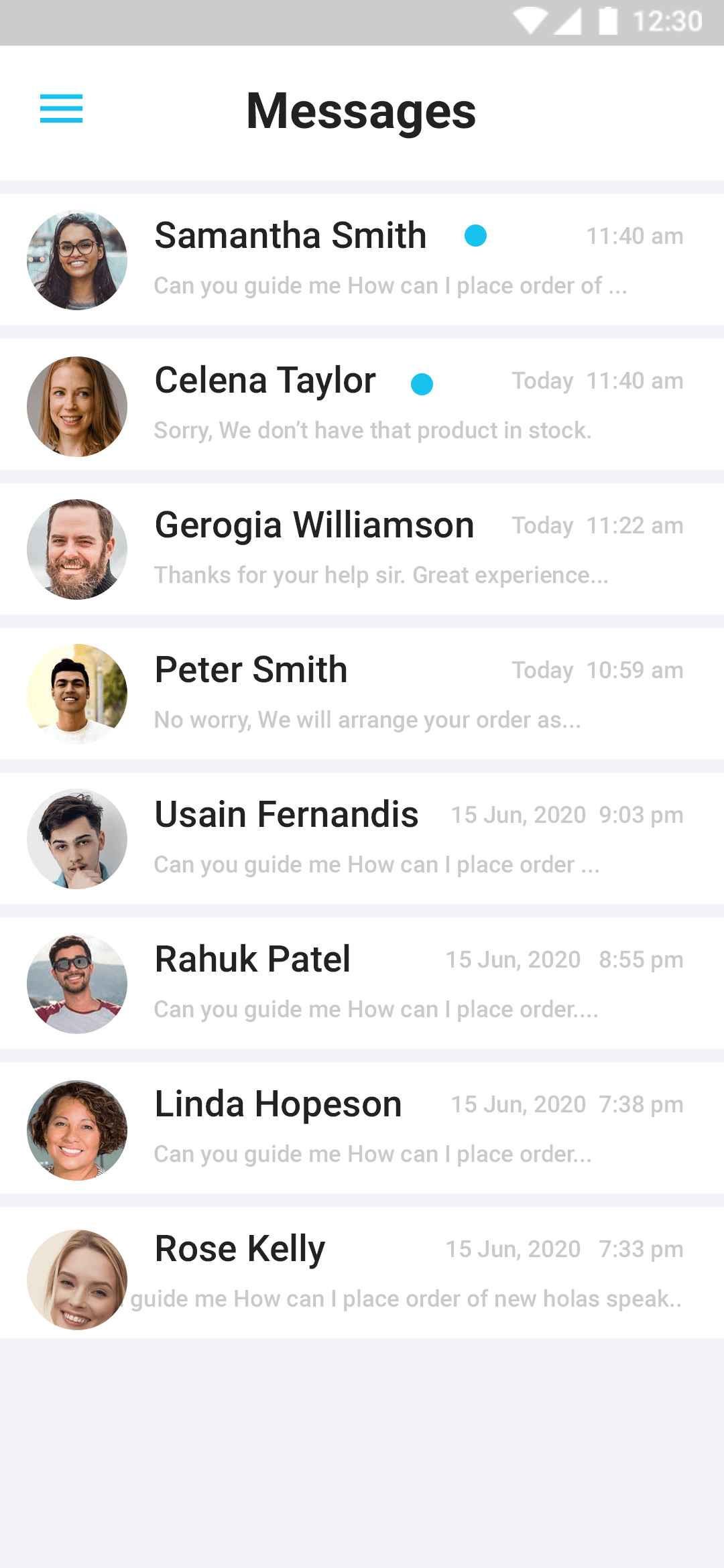This screenshot has height=1568, width=724.
Task: Tap Peter Smith's avatar image
Action: point(76,694)
